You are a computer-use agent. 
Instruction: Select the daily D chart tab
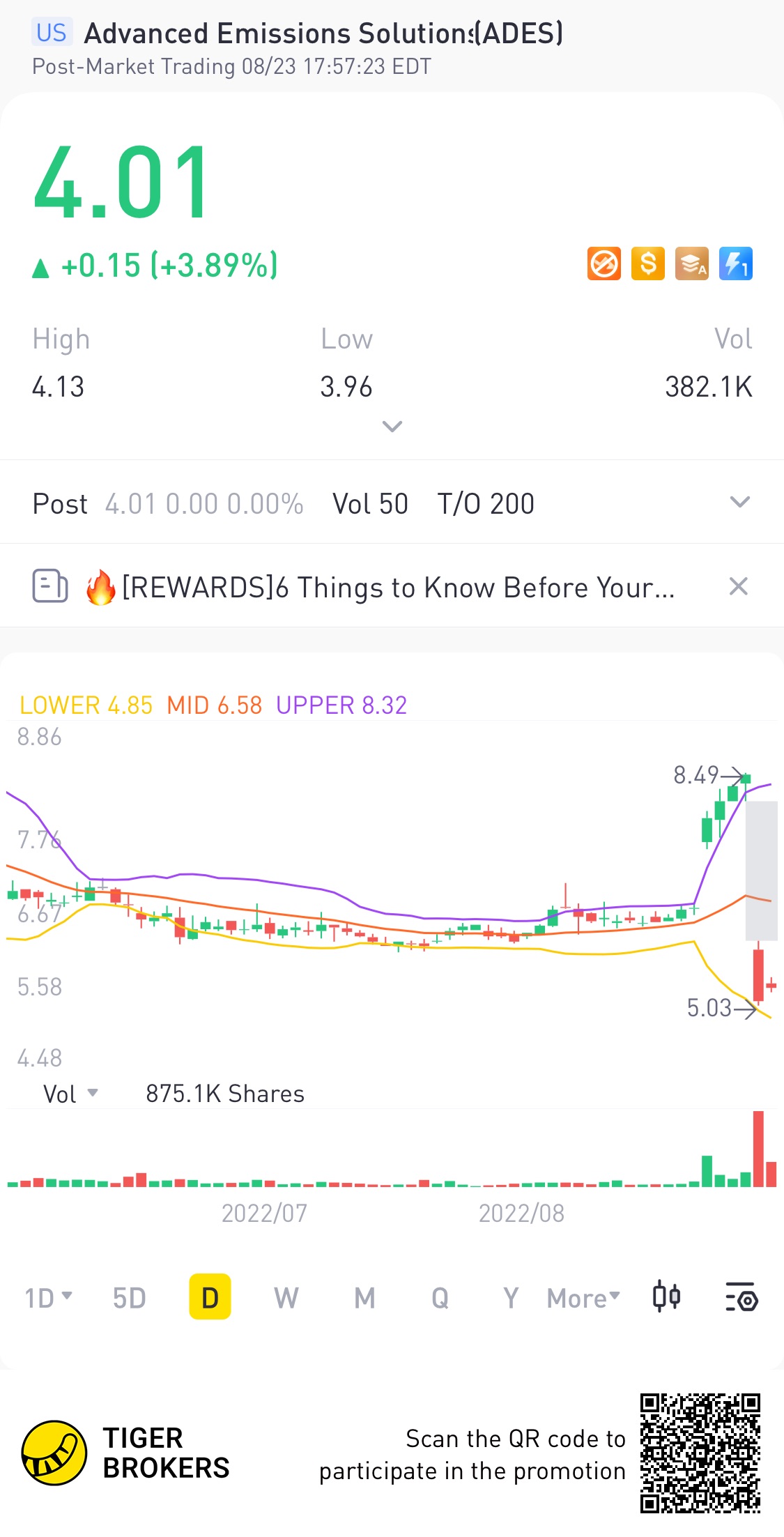pos(210,1298)
